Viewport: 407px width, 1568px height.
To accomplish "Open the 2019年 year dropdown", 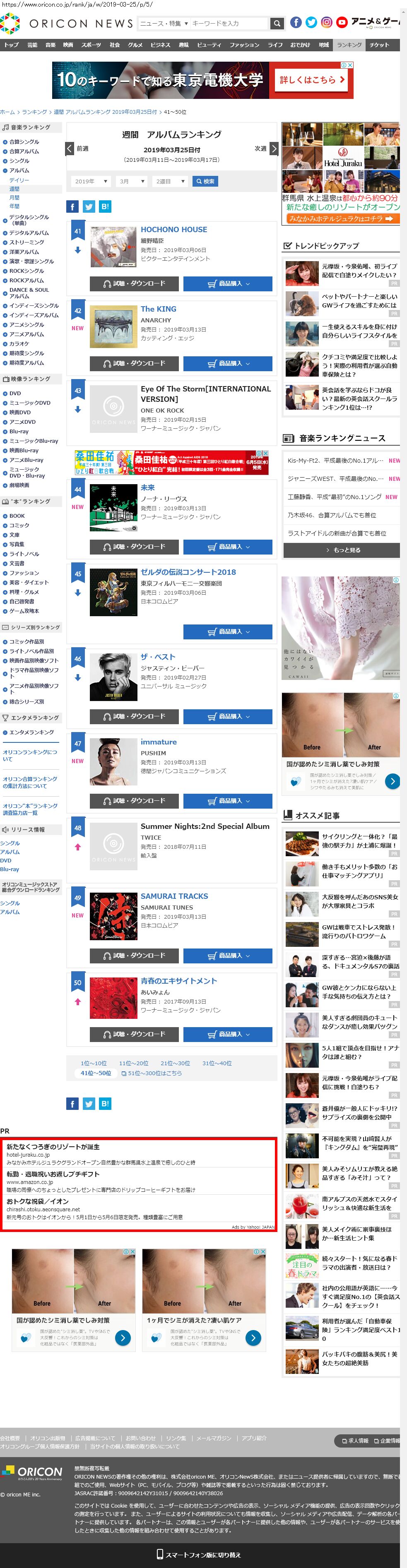I will [91, 181].
